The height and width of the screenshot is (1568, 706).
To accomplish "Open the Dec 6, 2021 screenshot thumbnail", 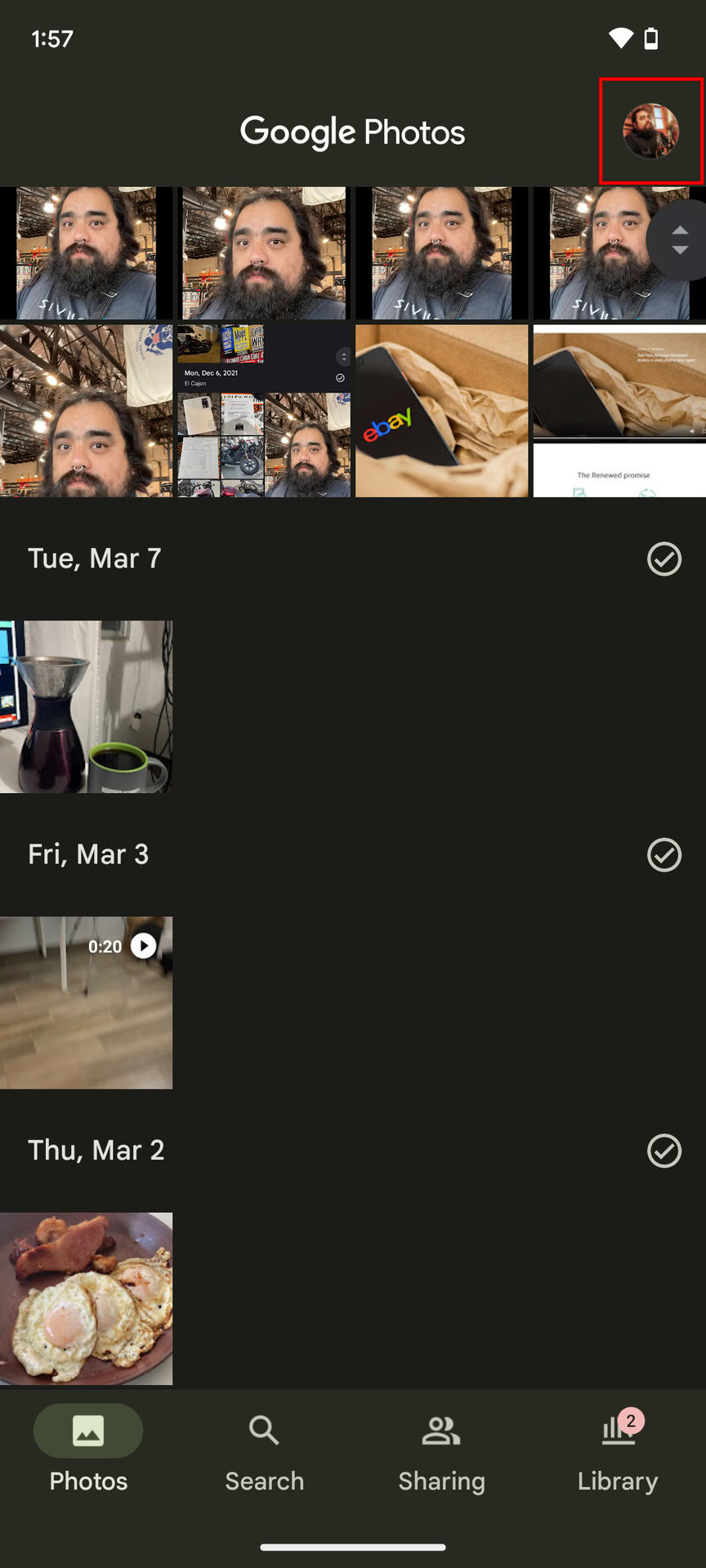I will coord(264,411).
